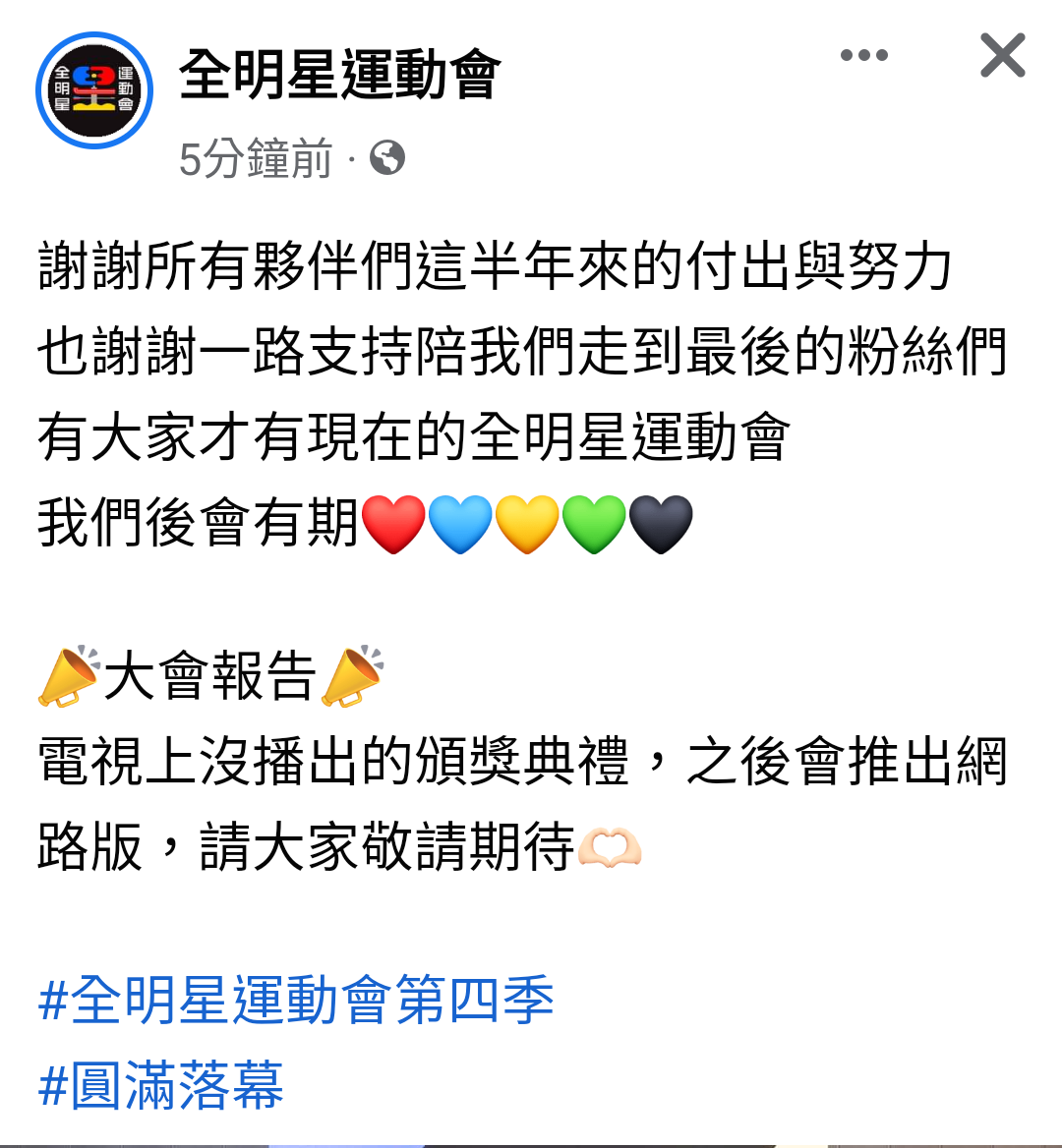Open hashtag #全明星運動會第四季
This screenshot has height=1148, width=1062.
coord(296,1001)
